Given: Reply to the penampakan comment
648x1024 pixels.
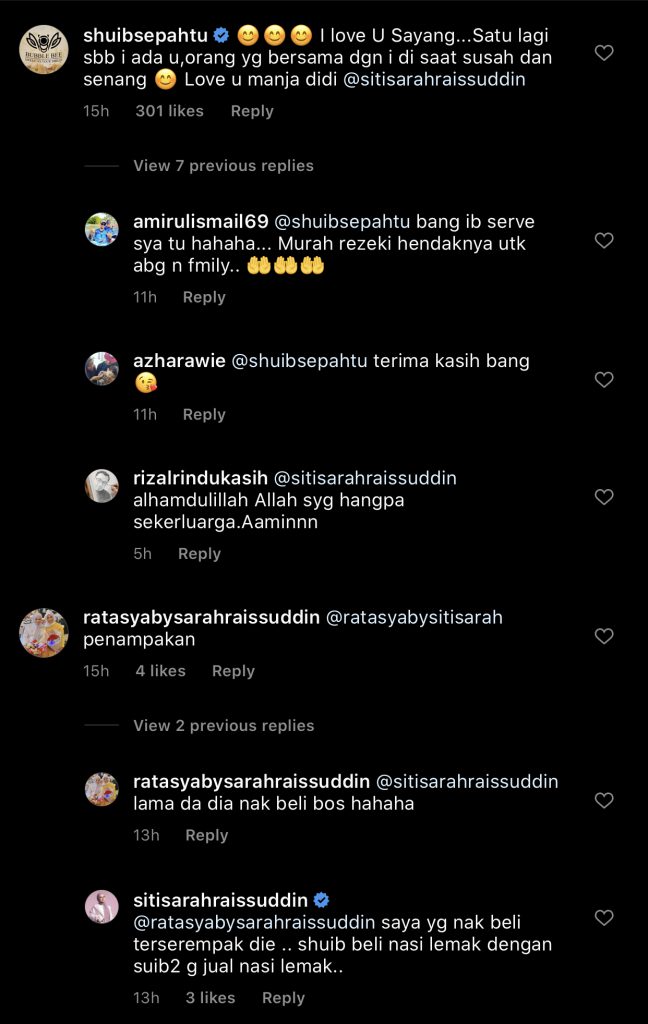Looking at the screenshot, I should click(x=233, y=671).
